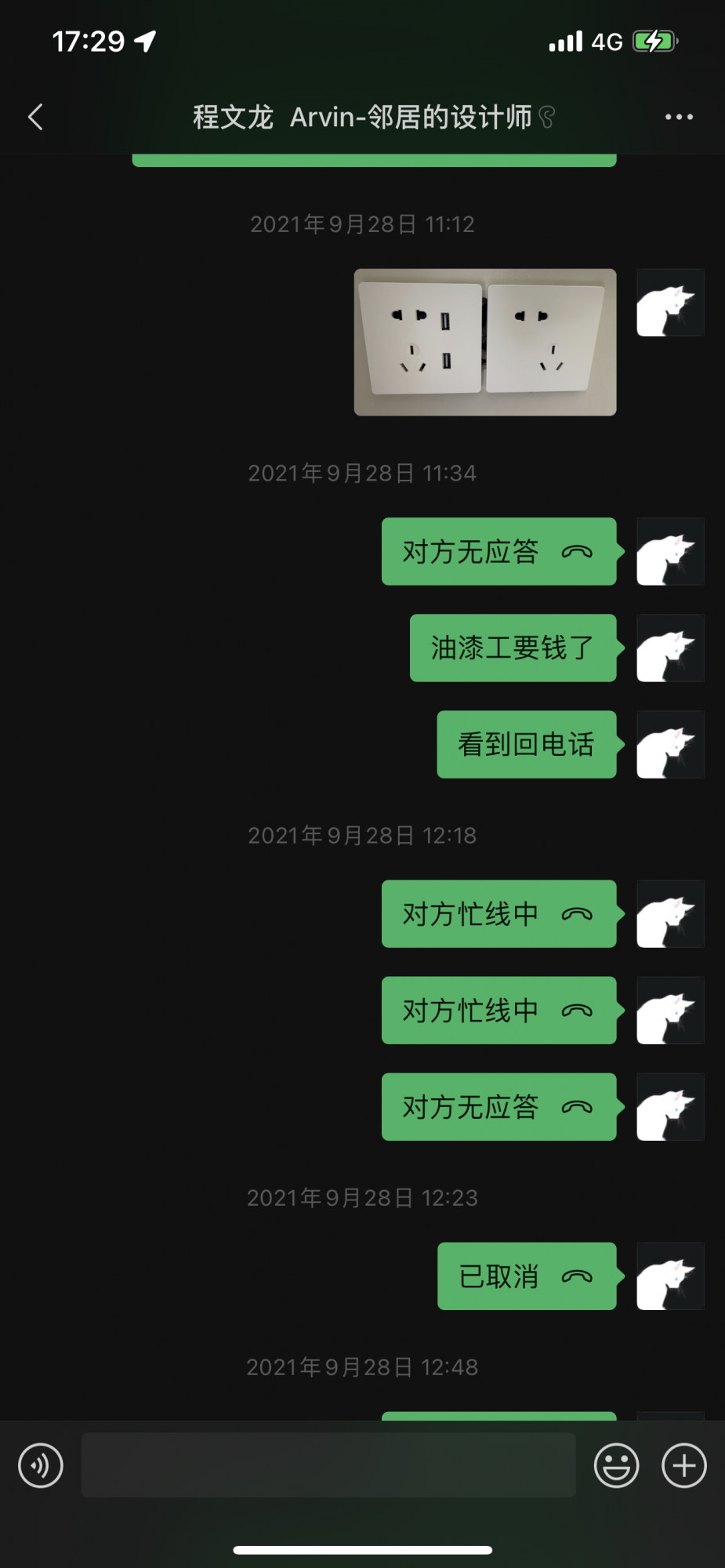Open the chat info overflow menu
Image resolution: width=725 pixels, height=1568 pixels.
pyautogui.click(x=678, y=118)
